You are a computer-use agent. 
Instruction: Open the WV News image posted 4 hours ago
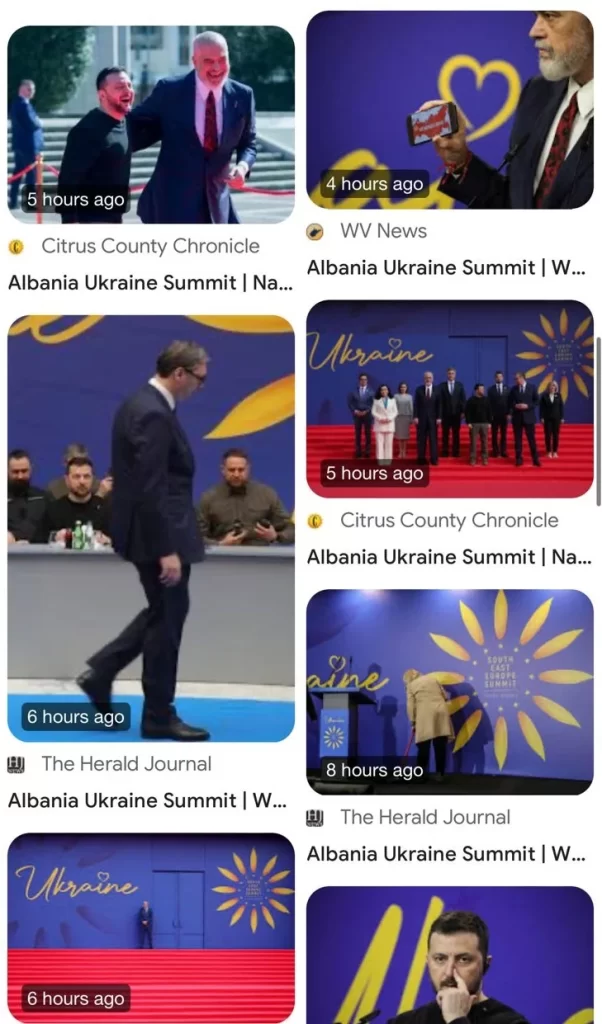tap(449, 109)
